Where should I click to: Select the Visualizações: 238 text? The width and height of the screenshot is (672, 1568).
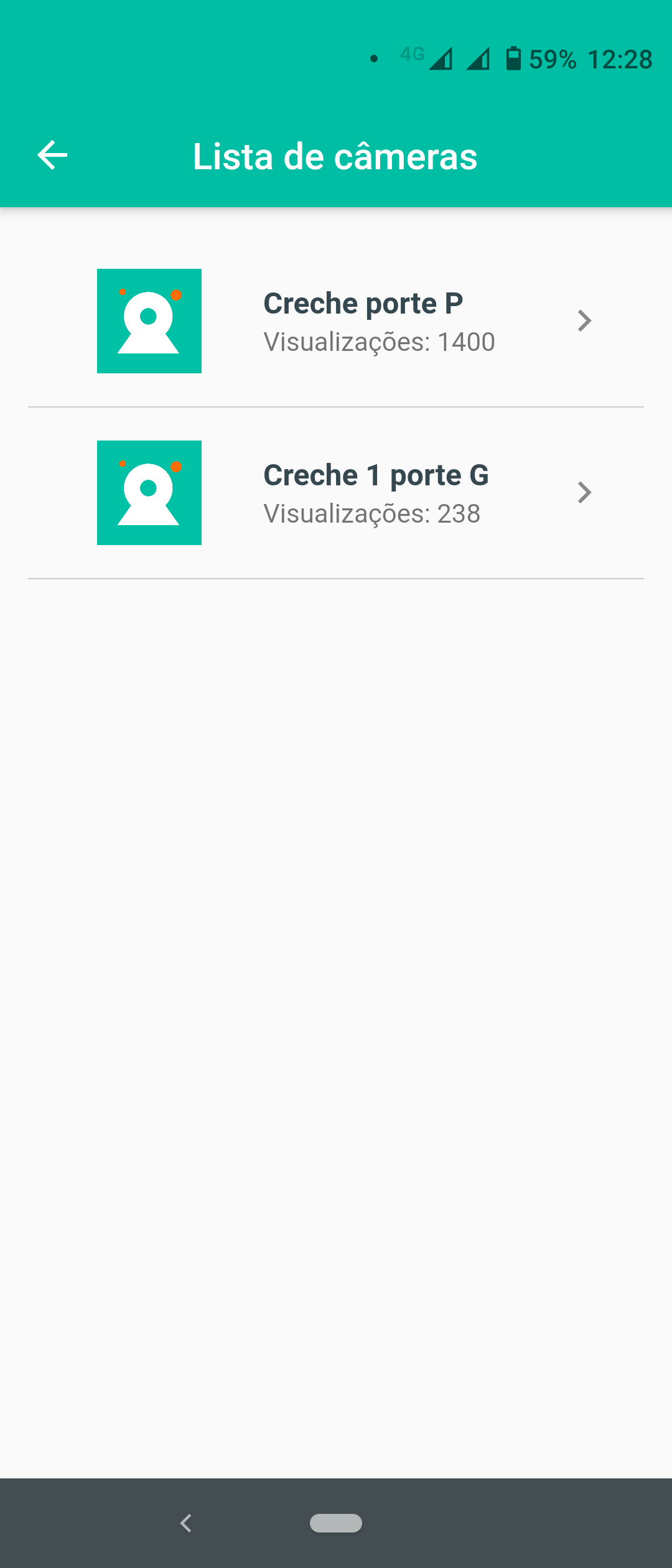(x=371, y=513)
